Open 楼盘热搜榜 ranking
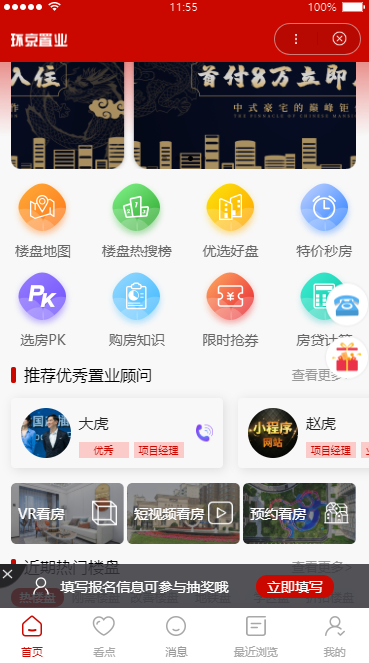The height and width of the screenshot is (663, 369). click(x=136, y=221)
